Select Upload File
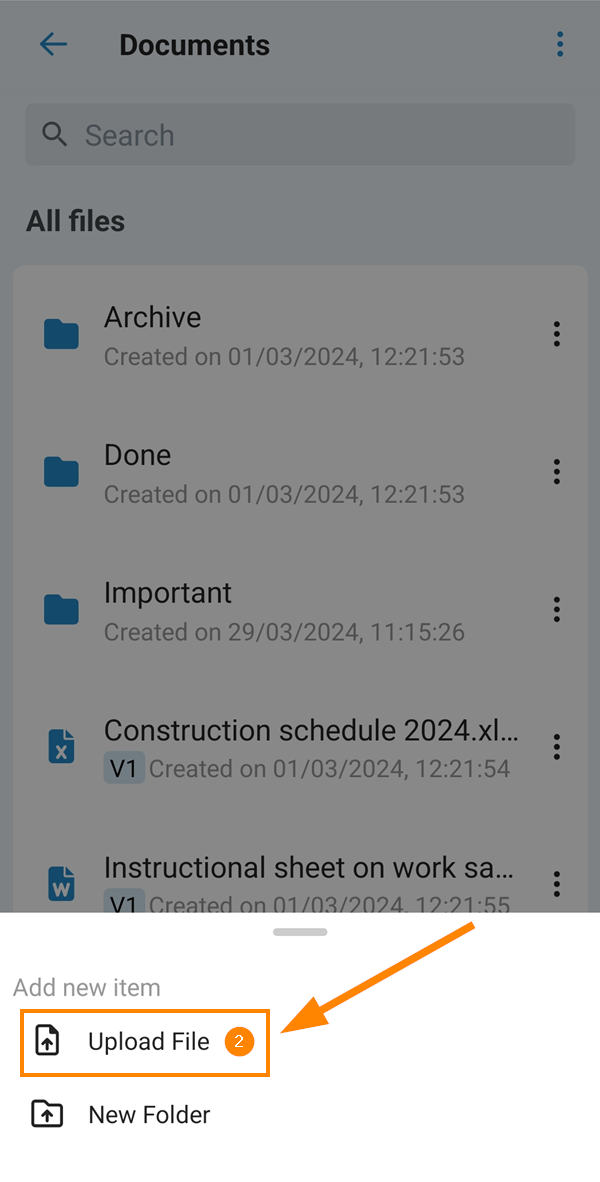The image size is (600, 1182). click(x=145, y=1043)
